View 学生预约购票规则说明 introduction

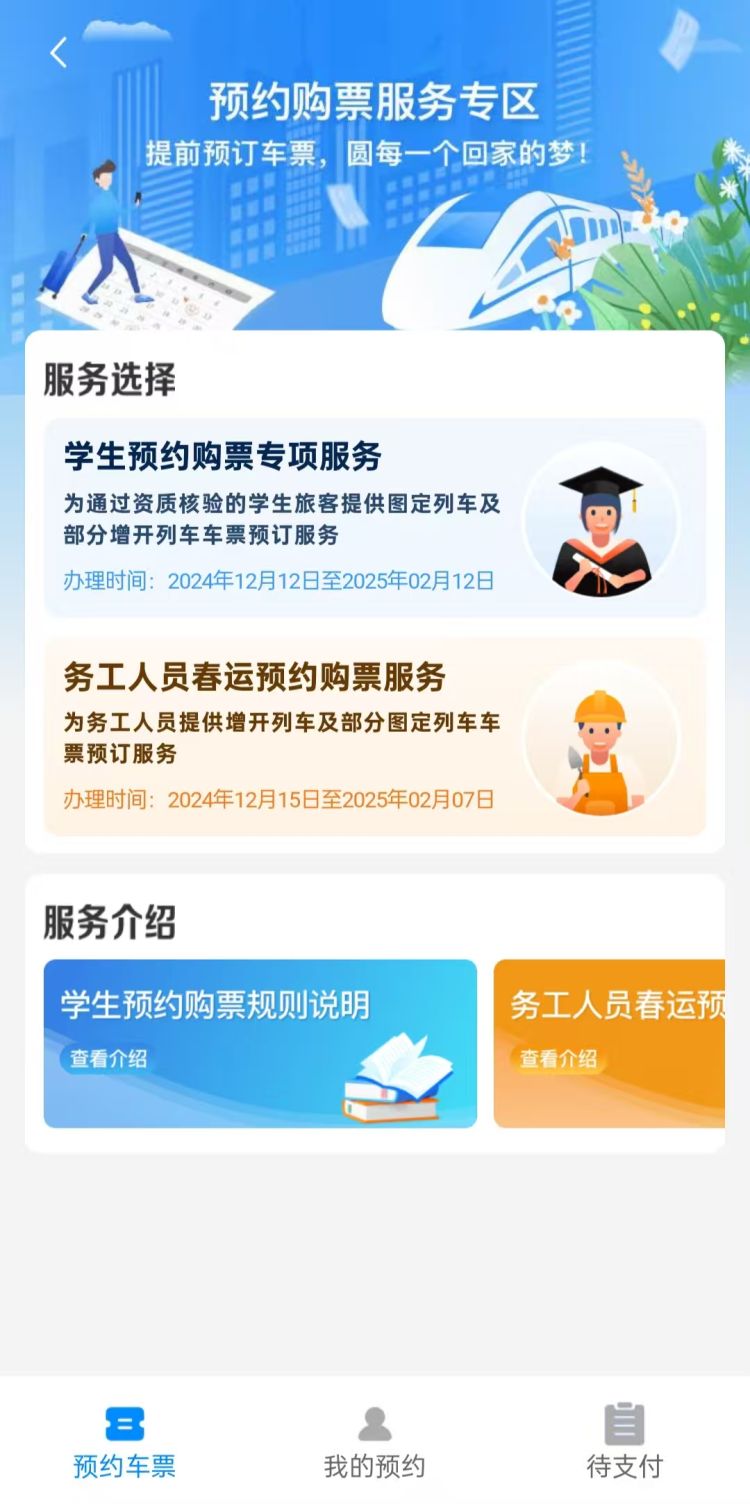click(x=260, y=1044)
